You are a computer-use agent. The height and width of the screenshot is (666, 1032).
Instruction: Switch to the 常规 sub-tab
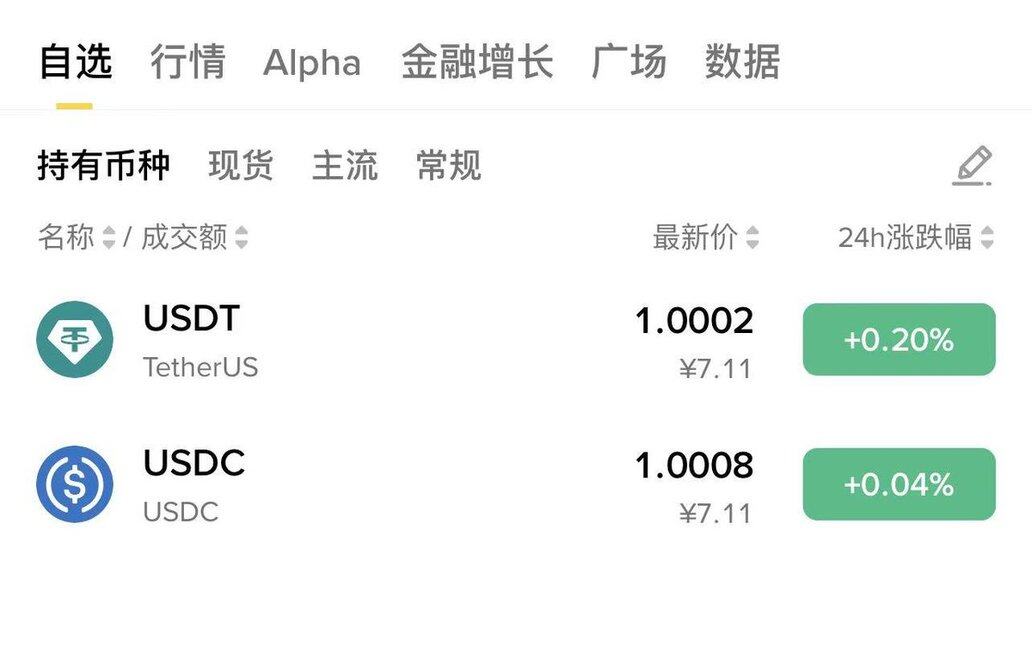click(449, 165)
